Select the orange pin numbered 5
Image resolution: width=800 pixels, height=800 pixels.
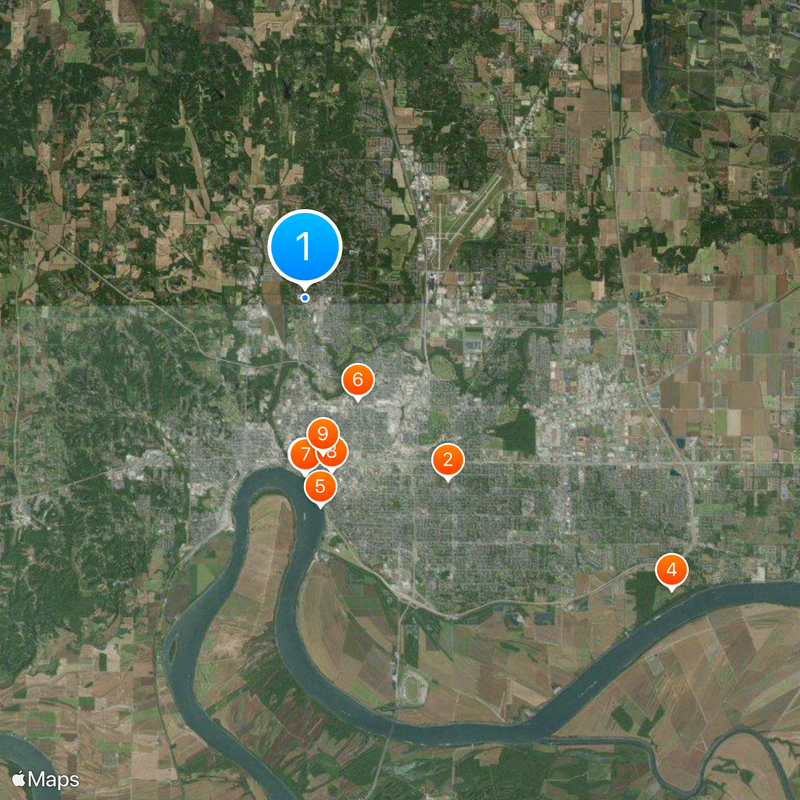click(x=320, y=488)
